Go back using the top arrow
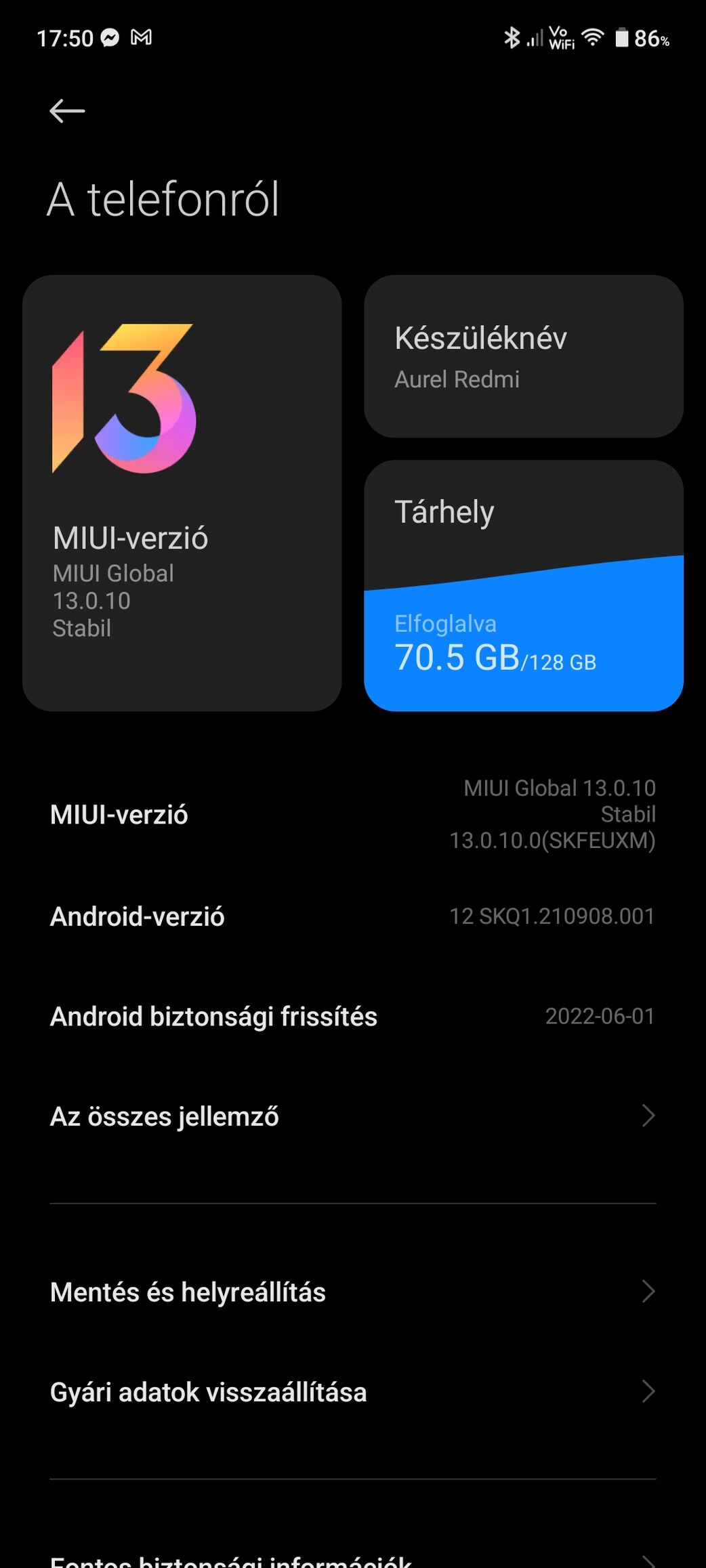 67,111
